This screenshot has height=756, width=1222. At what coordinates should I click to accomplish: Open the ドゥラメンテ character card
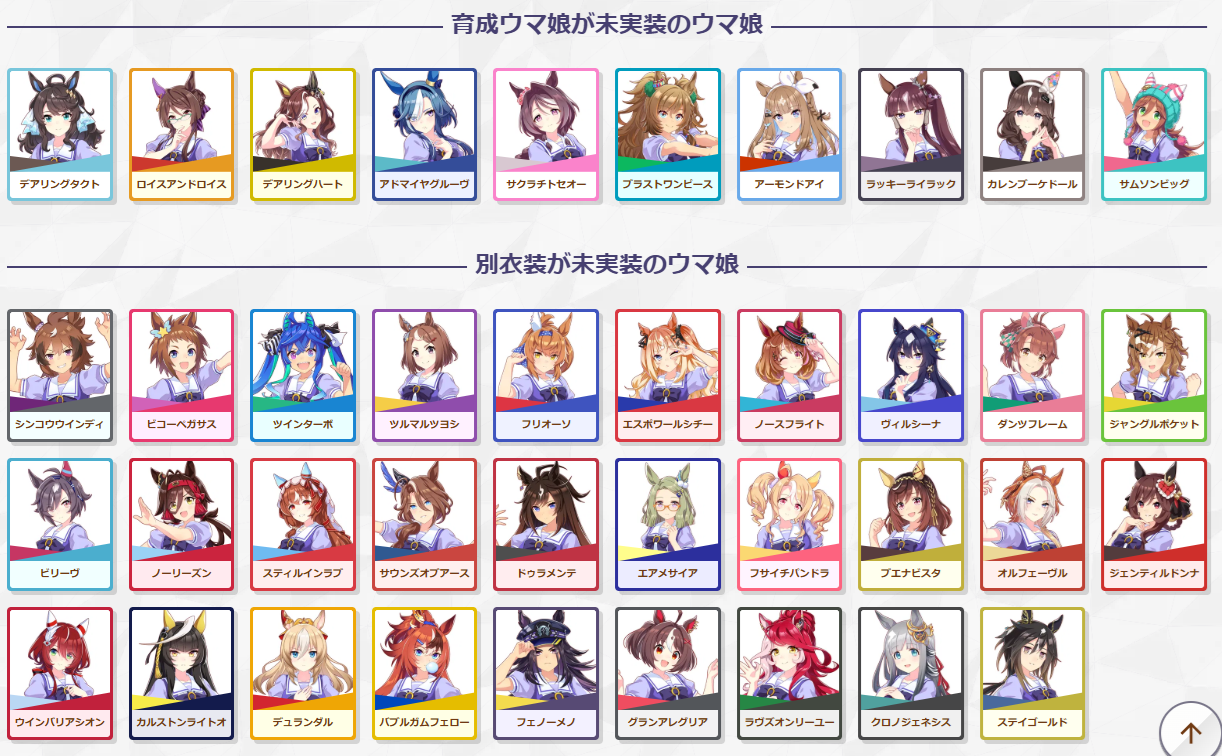tap(546, 524)
